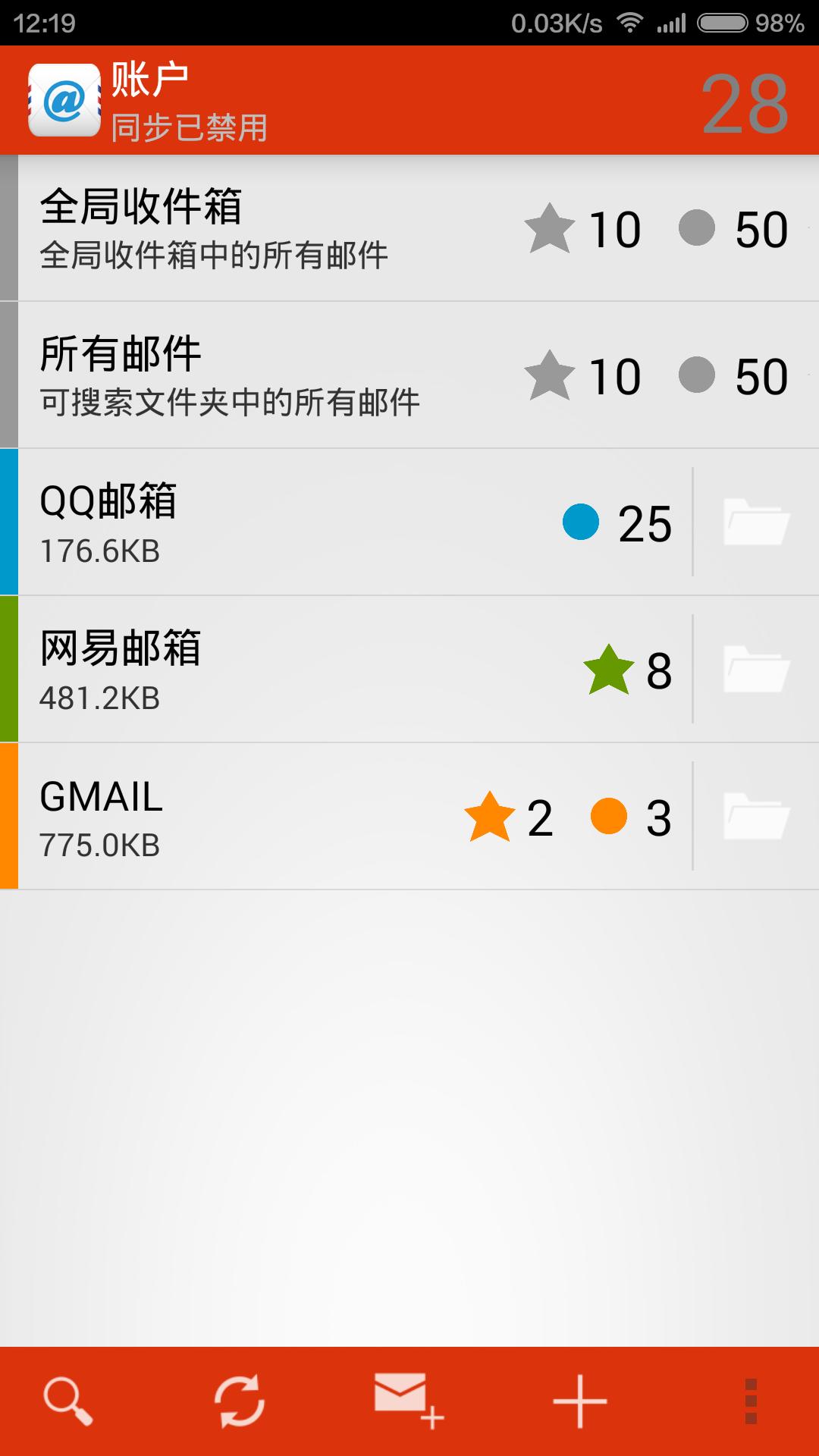The image size is (819, 1456).
Task: Open the GMAIL account
Action: (346, 817)
